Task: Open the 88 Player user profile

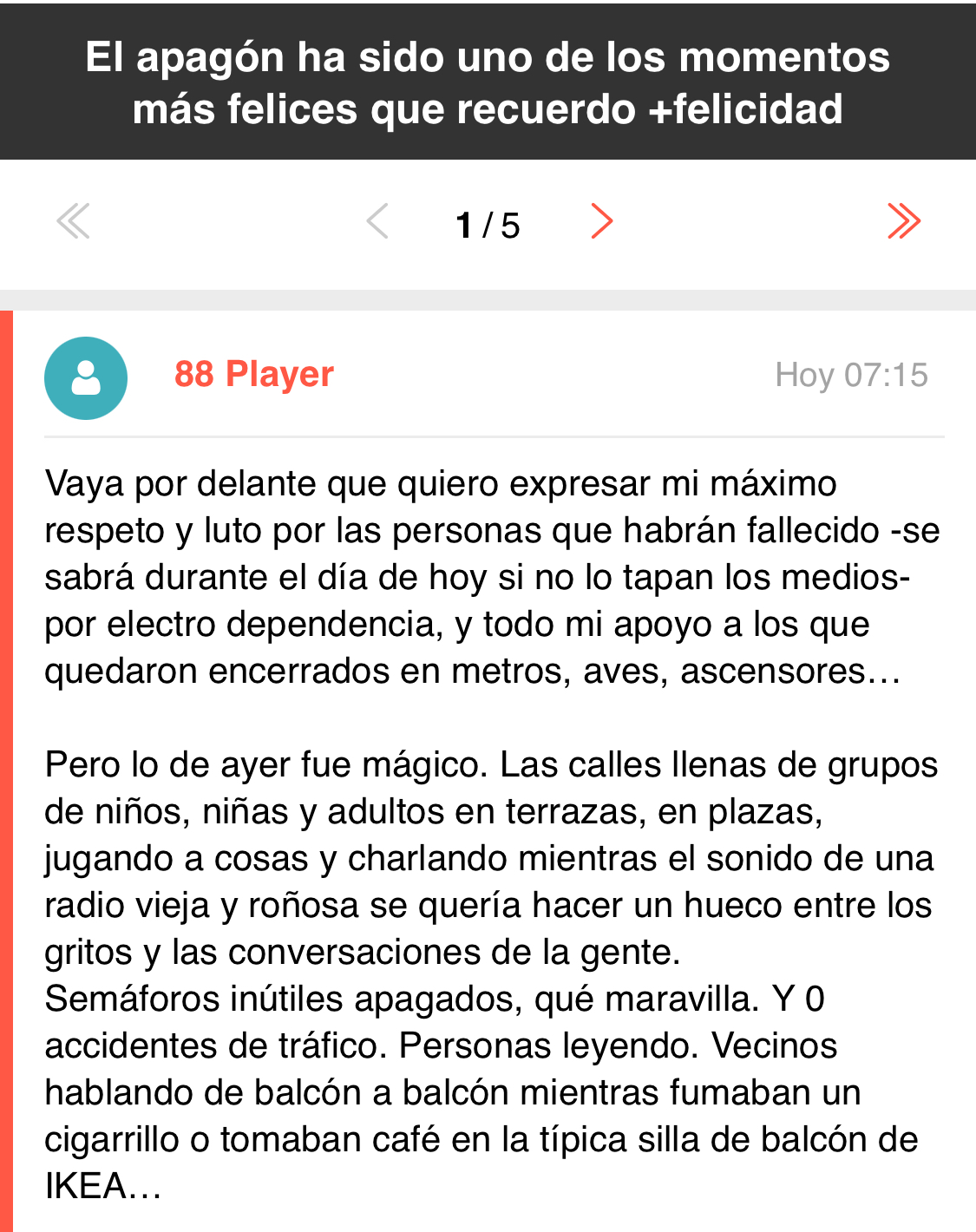Action: pos(253,375)
